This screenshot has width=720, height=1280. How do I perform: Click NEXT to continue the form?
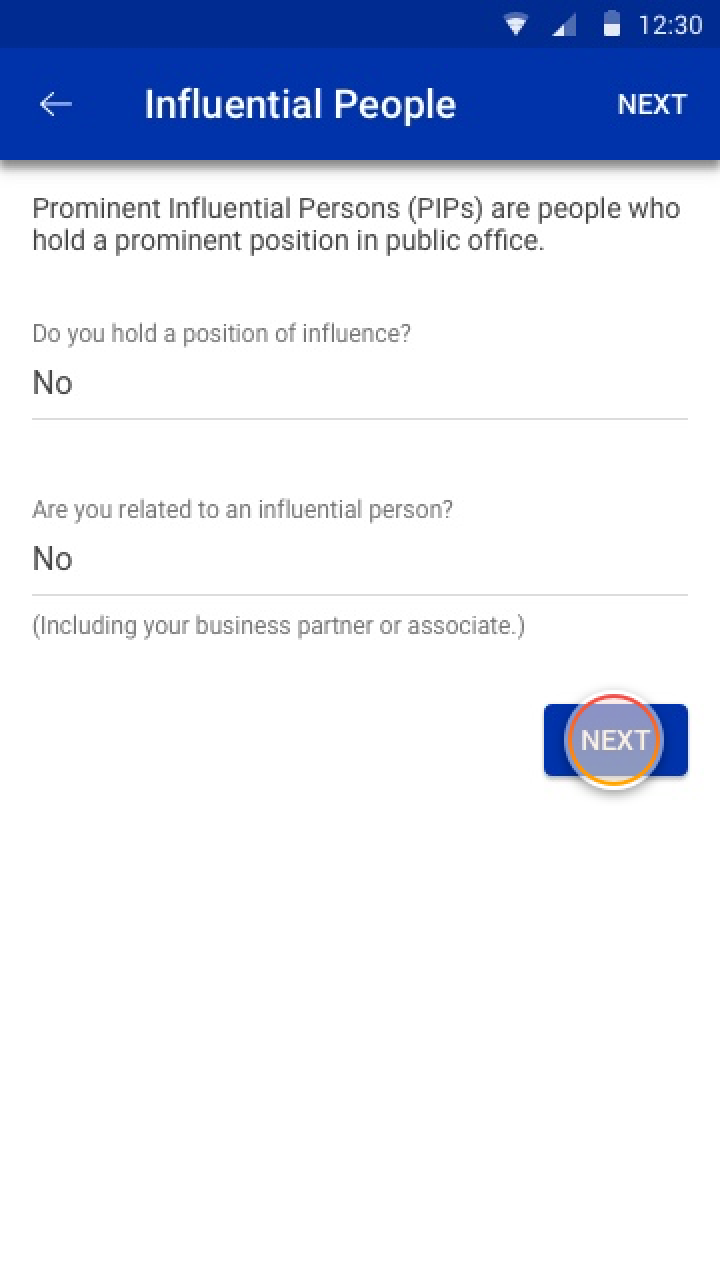[x=615, y=740]
